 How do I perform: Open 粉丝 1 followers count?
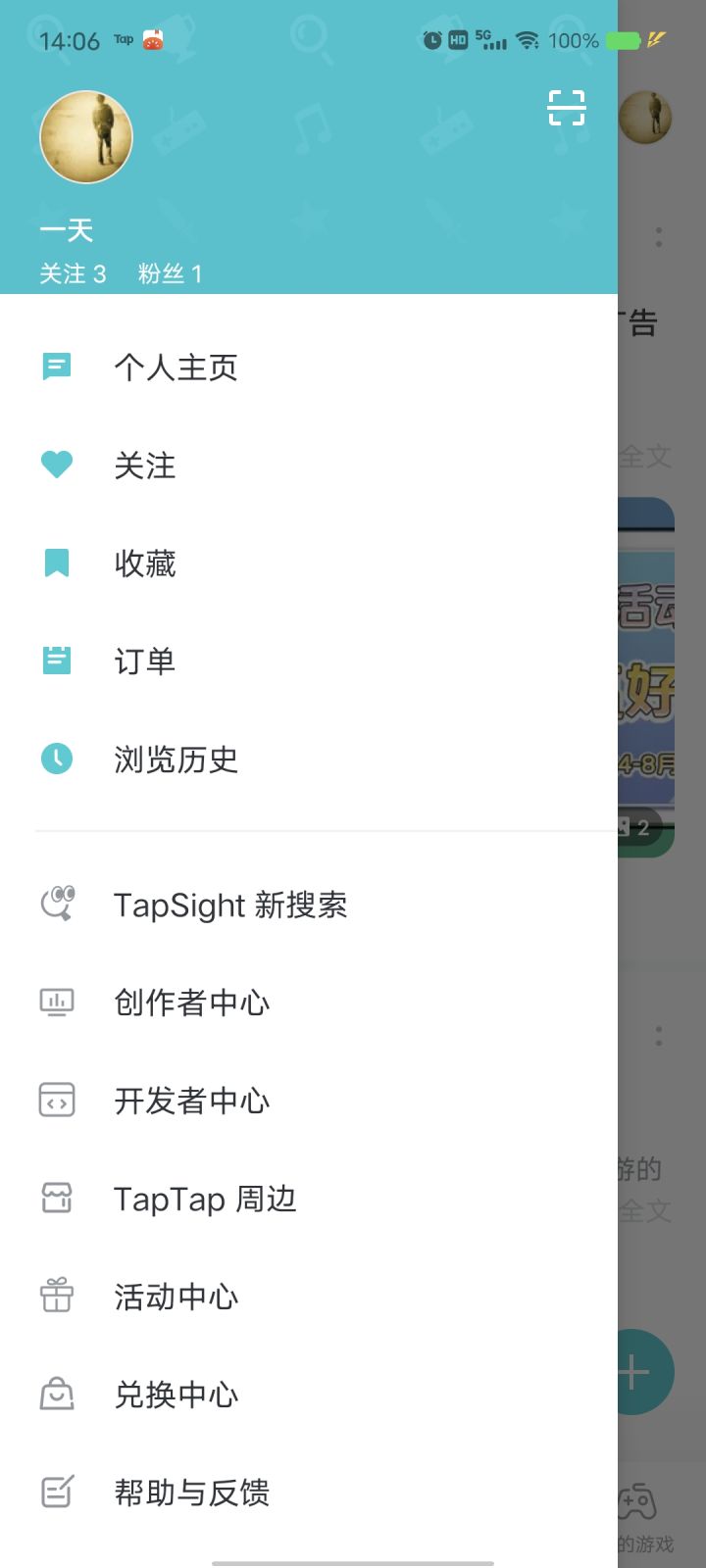click(170, 273)
